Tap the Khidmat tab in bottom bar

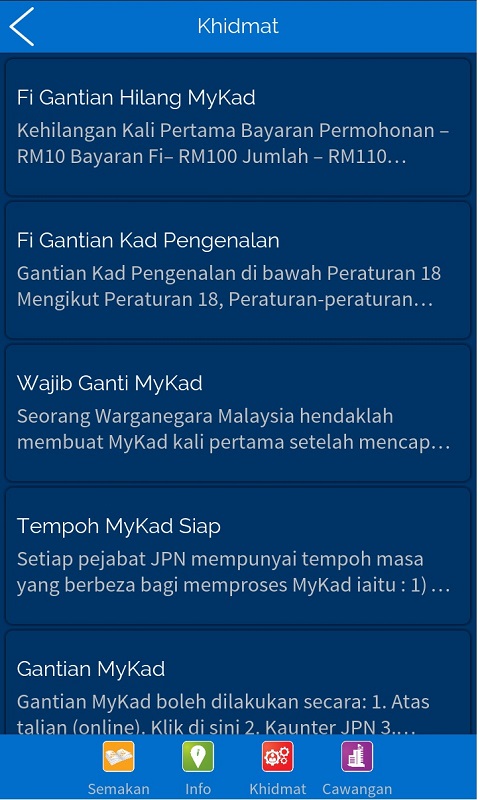pyautogui.click(x=277, y=768)
